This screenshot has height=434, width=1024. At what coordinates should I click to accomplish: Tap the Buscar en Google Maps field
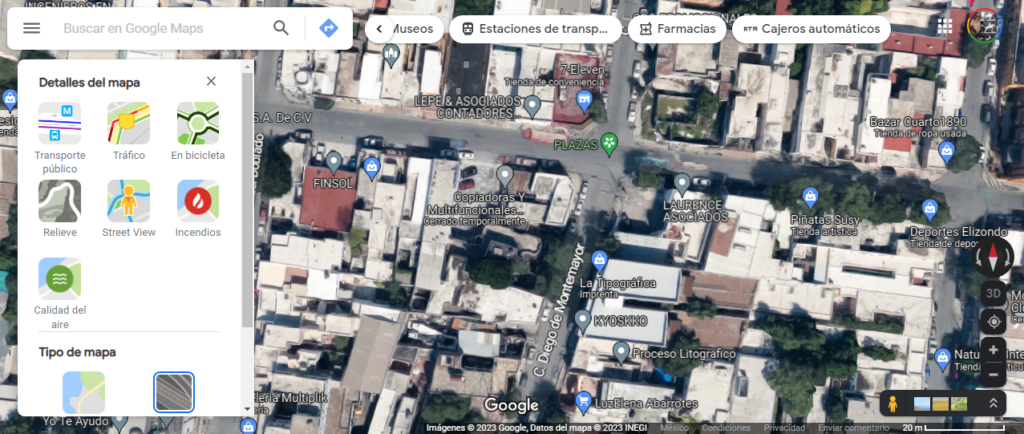tap(160, 28)
